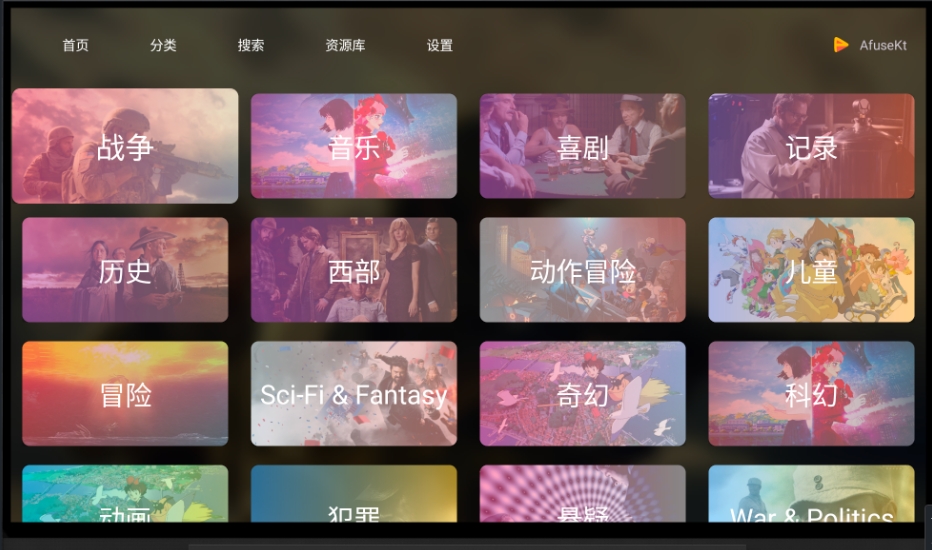Switch to the 首页 tab
This screenshot has height=550, width=932.
tap(75, 45)
